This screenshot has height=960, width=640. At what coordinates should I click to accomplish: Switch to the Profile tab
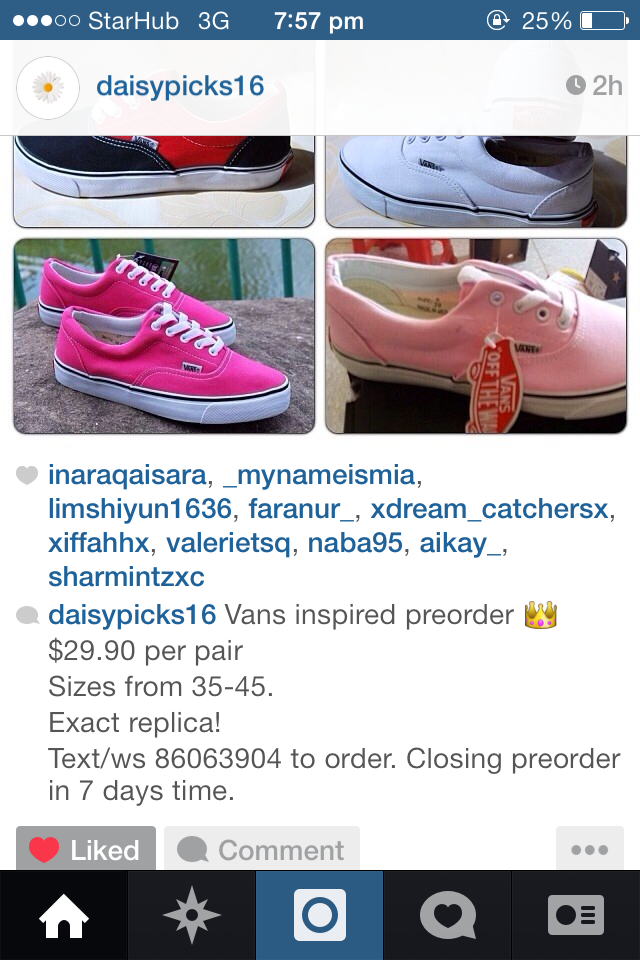coord(575,915)
